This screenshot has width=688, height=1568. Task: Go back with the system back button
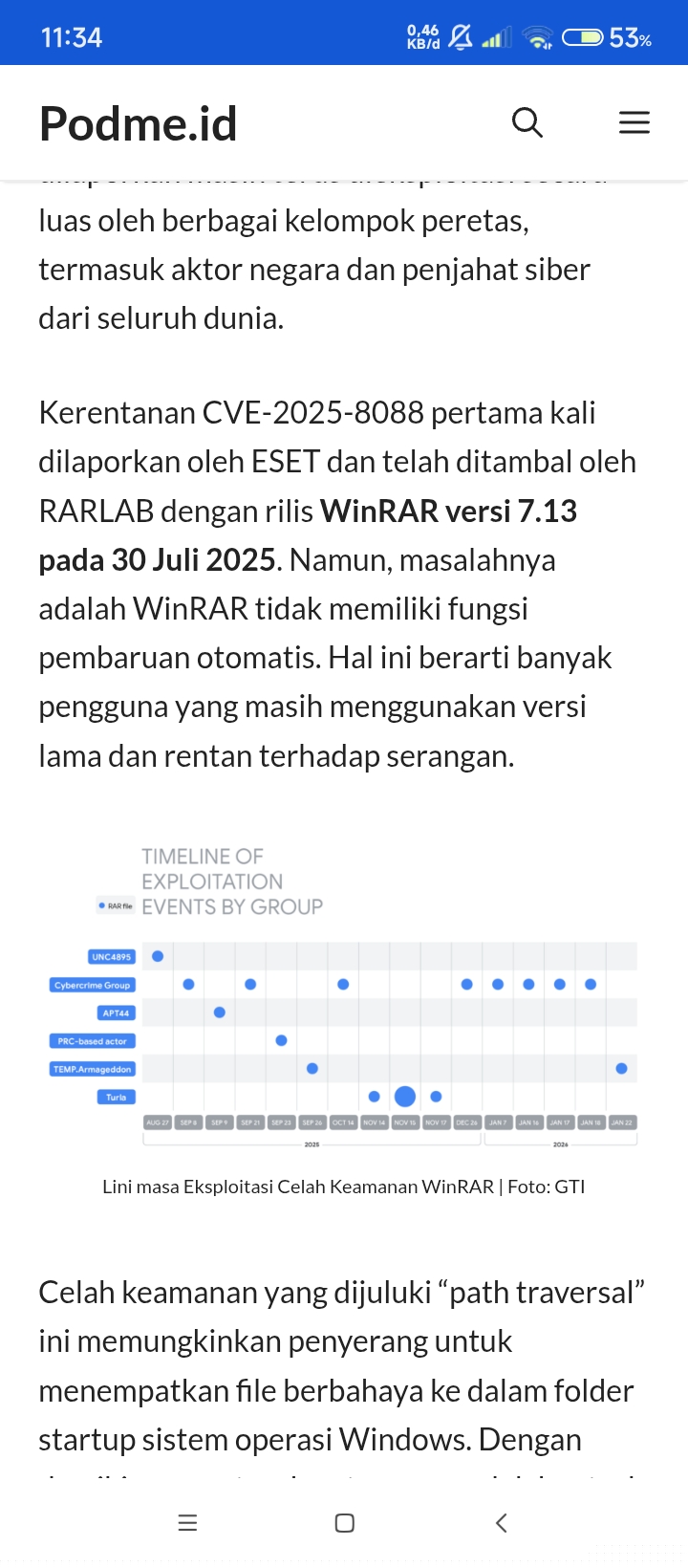point(501,1523)
